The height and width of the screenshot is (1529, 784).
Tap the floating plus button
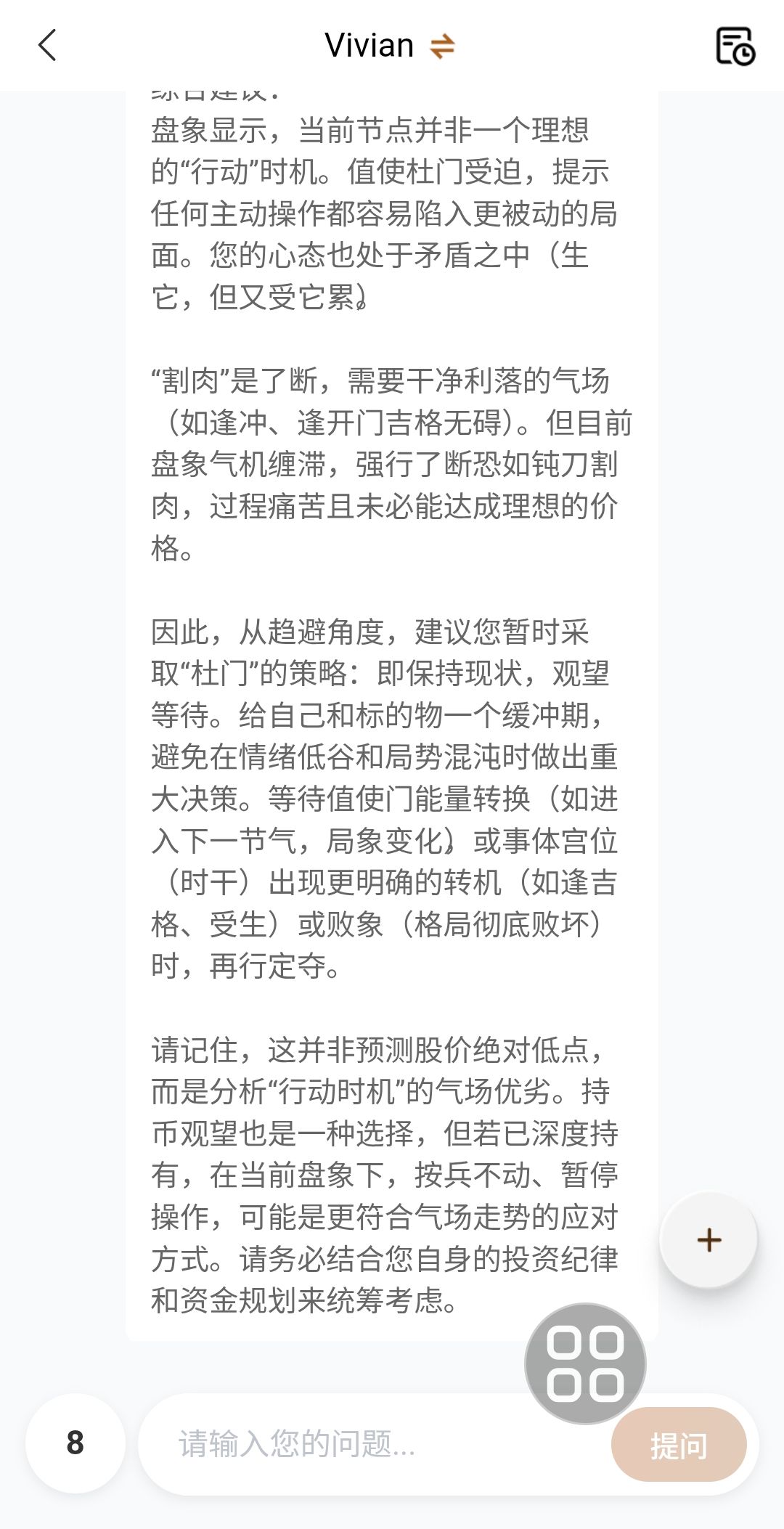pyautogui.click(x=709, y=1240)
